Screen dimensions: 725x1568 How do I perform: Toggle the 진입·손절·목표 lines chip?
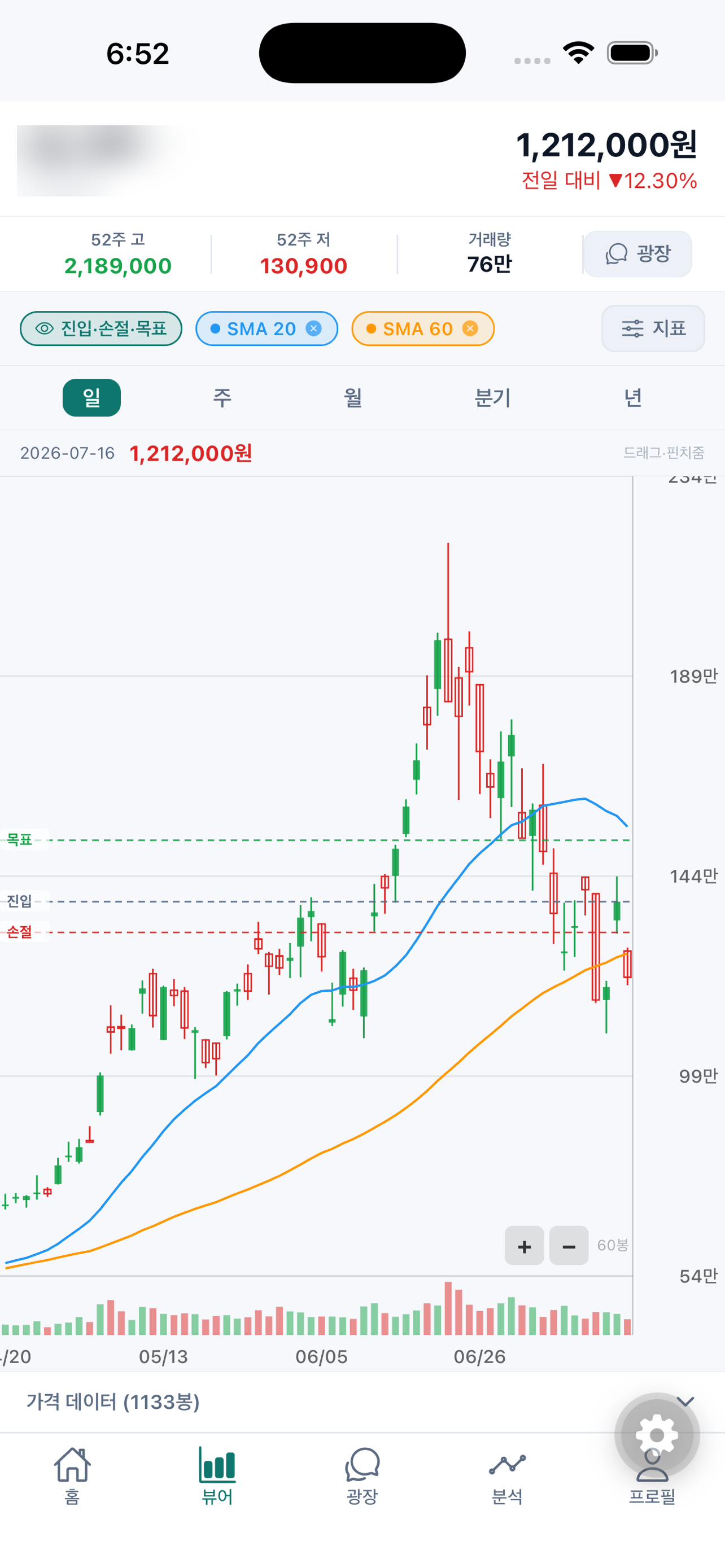click(x=101, y=329)
